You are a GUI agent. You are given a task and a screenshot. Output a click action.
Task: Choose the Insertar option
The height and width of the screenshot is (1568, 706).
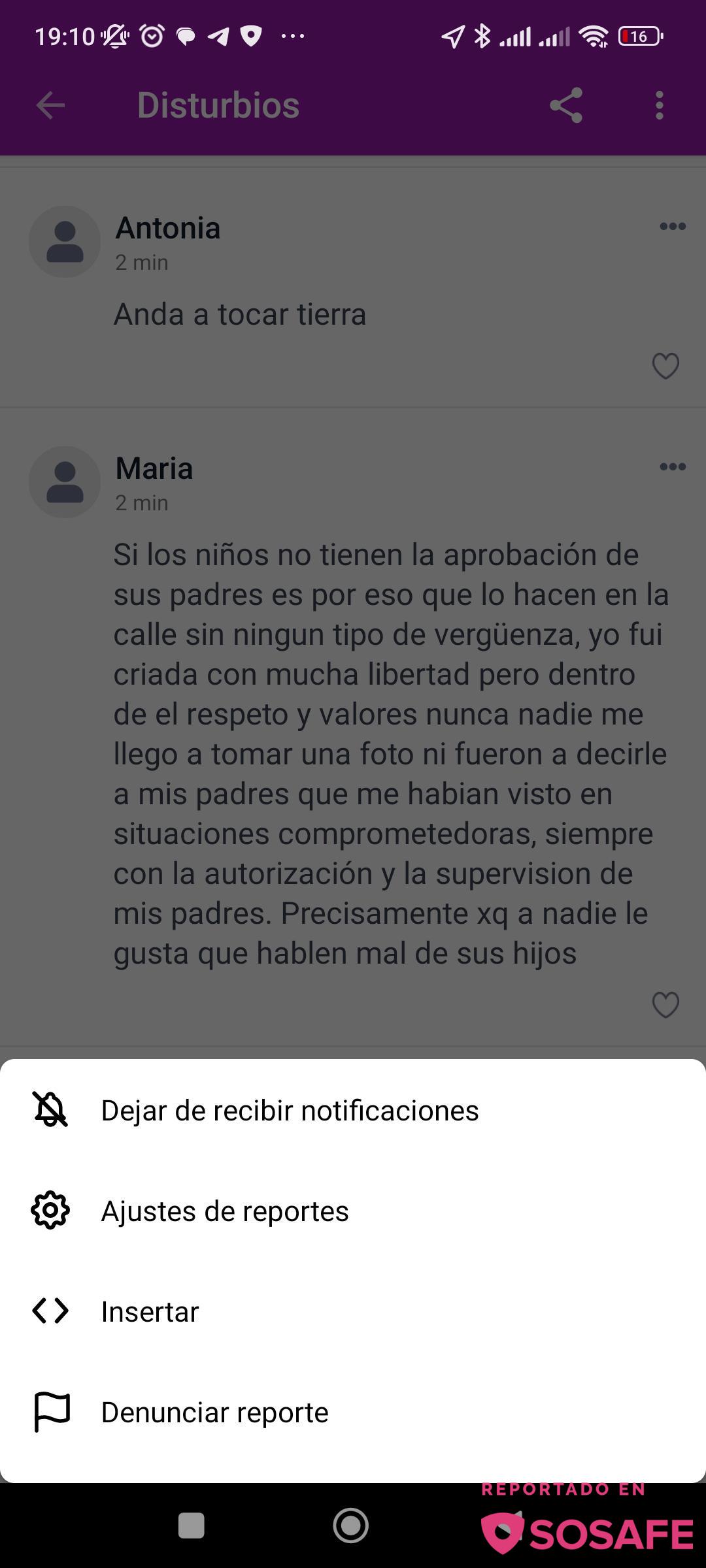150,1312
